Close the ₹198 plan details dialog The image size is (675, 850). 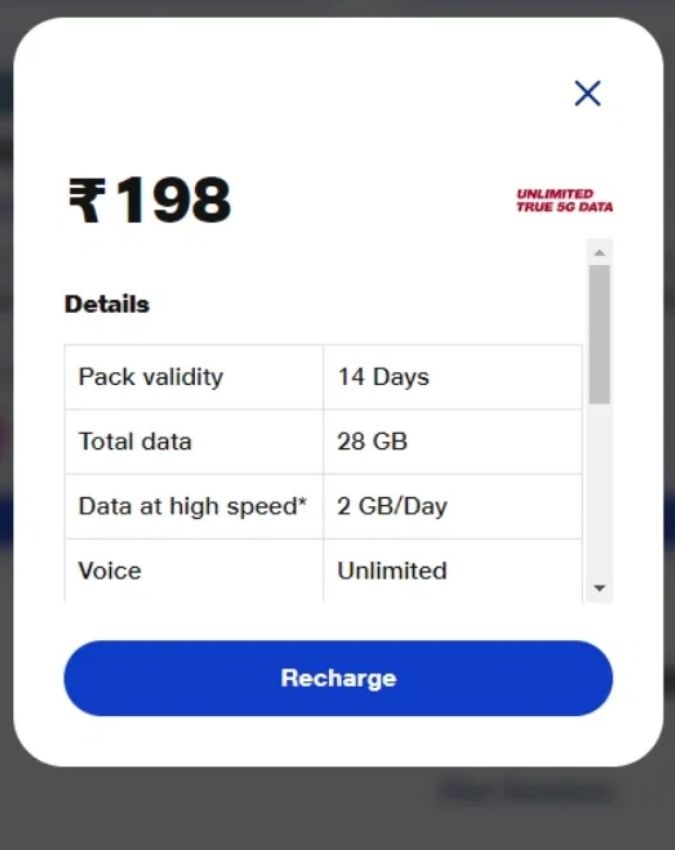coord(587,94)
